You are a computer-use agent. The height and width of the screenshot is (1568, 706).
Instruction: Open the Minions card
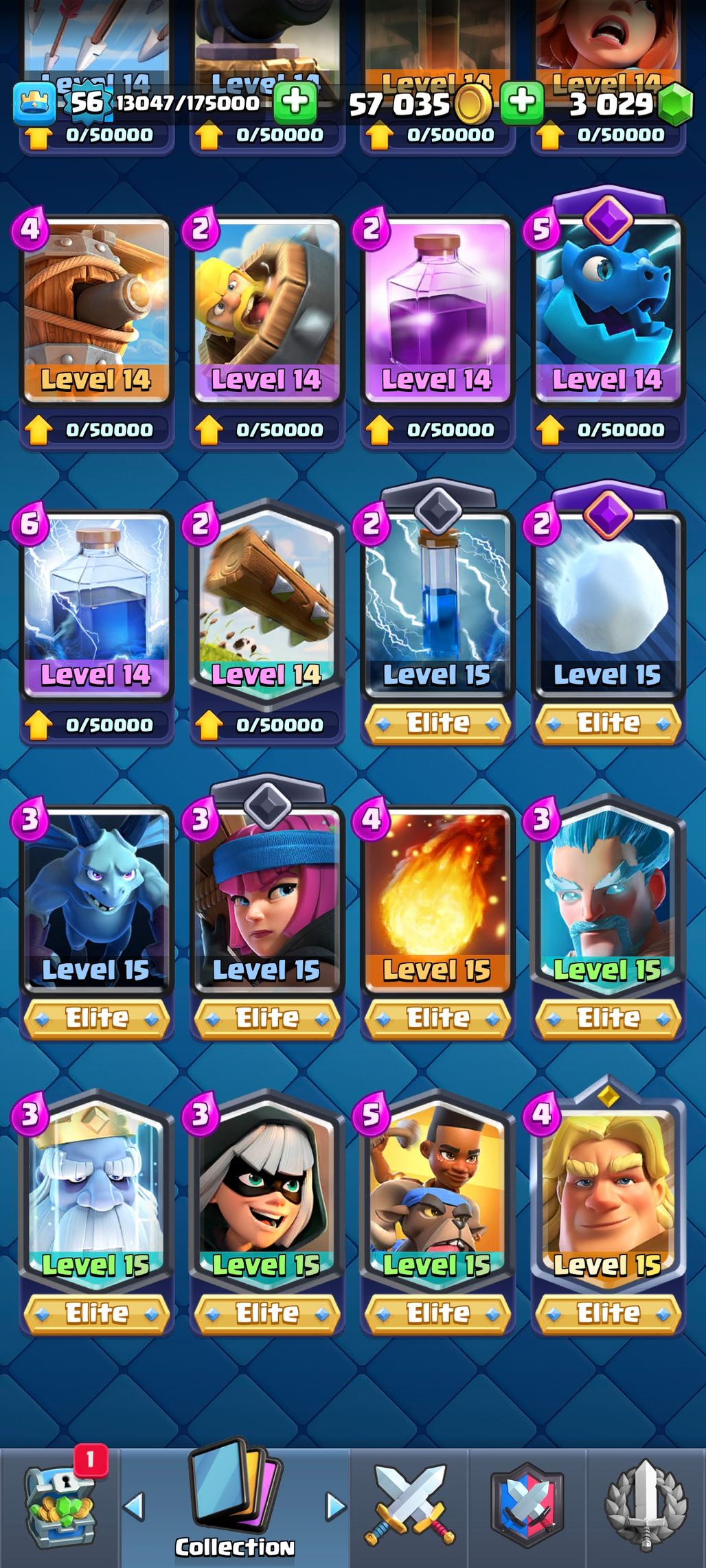[x=96, y=899]
